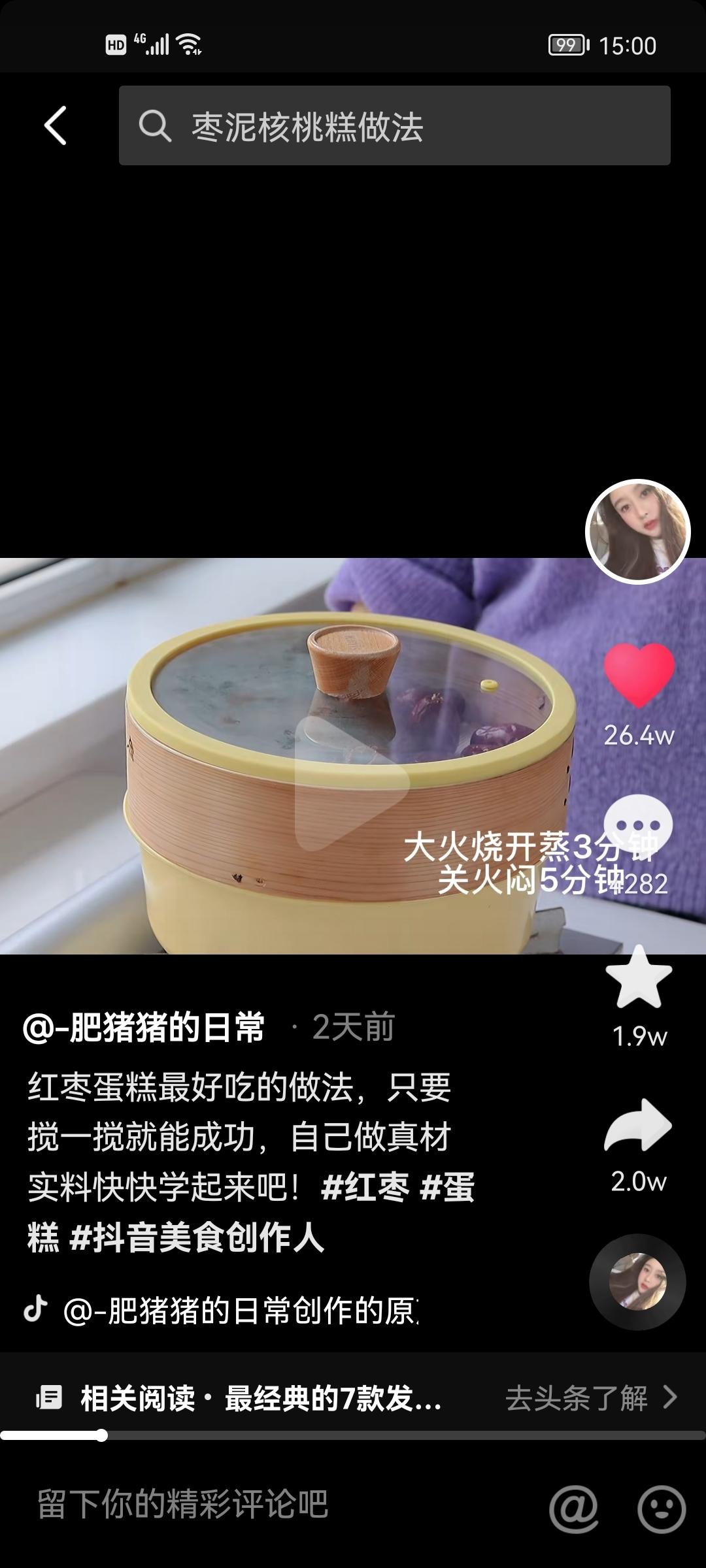
Task: Open the creator's profile avatar
Action: tap(637, 531)
